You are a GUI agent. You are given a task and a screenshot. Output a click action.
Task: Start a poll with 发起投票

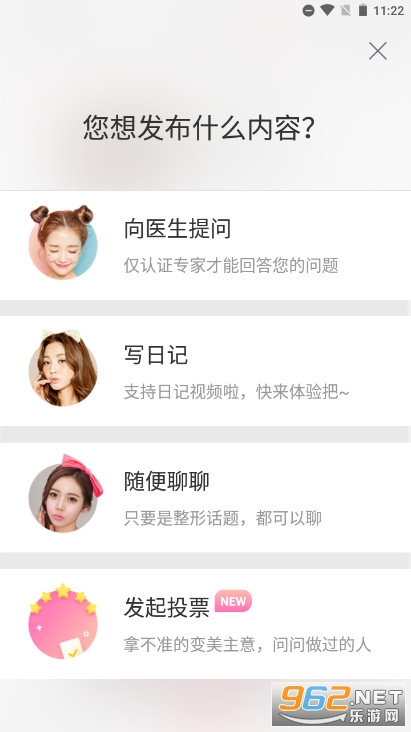[x=206, y=624]
